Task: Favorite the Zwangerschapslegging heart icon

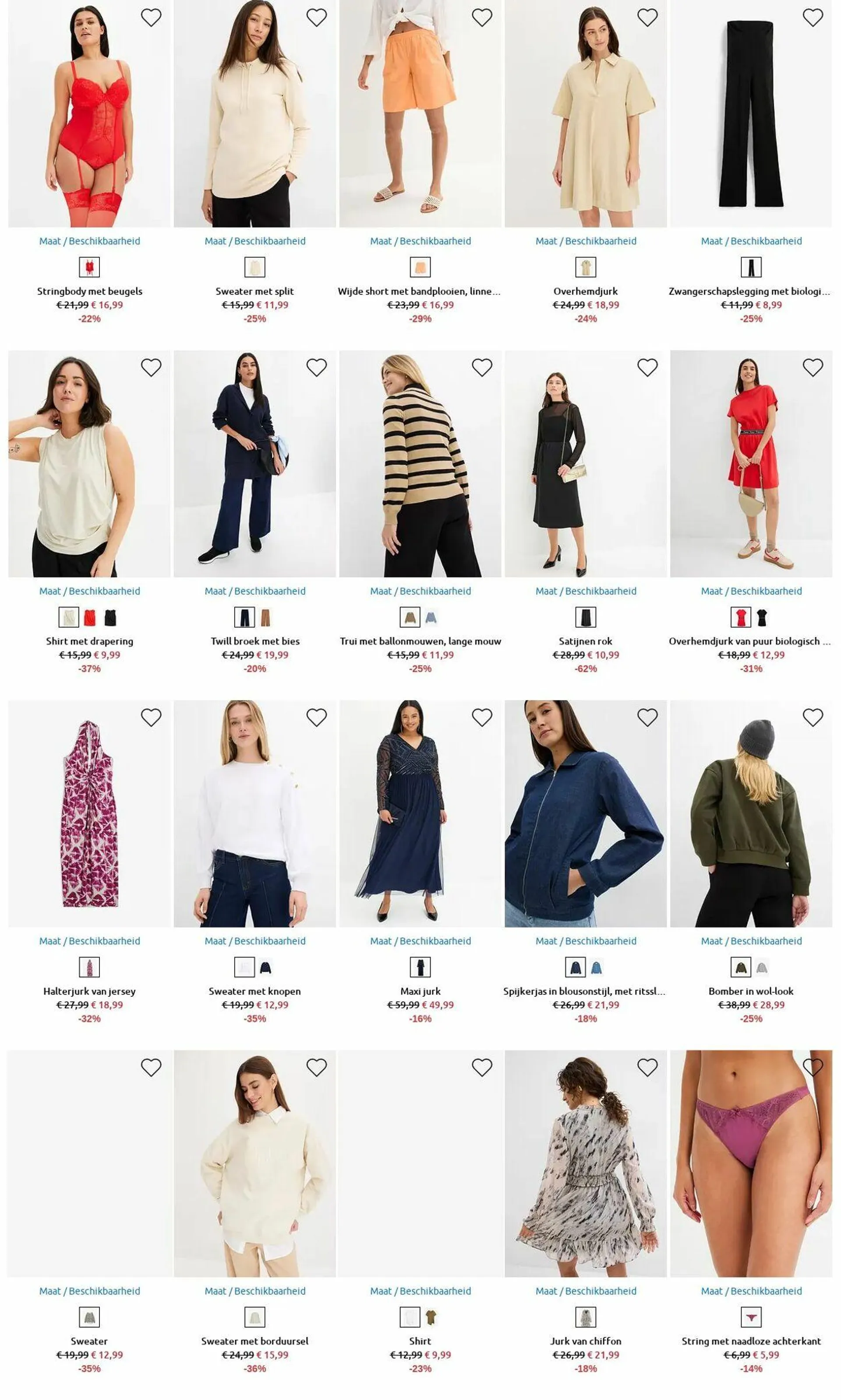Action: [812, 18]
